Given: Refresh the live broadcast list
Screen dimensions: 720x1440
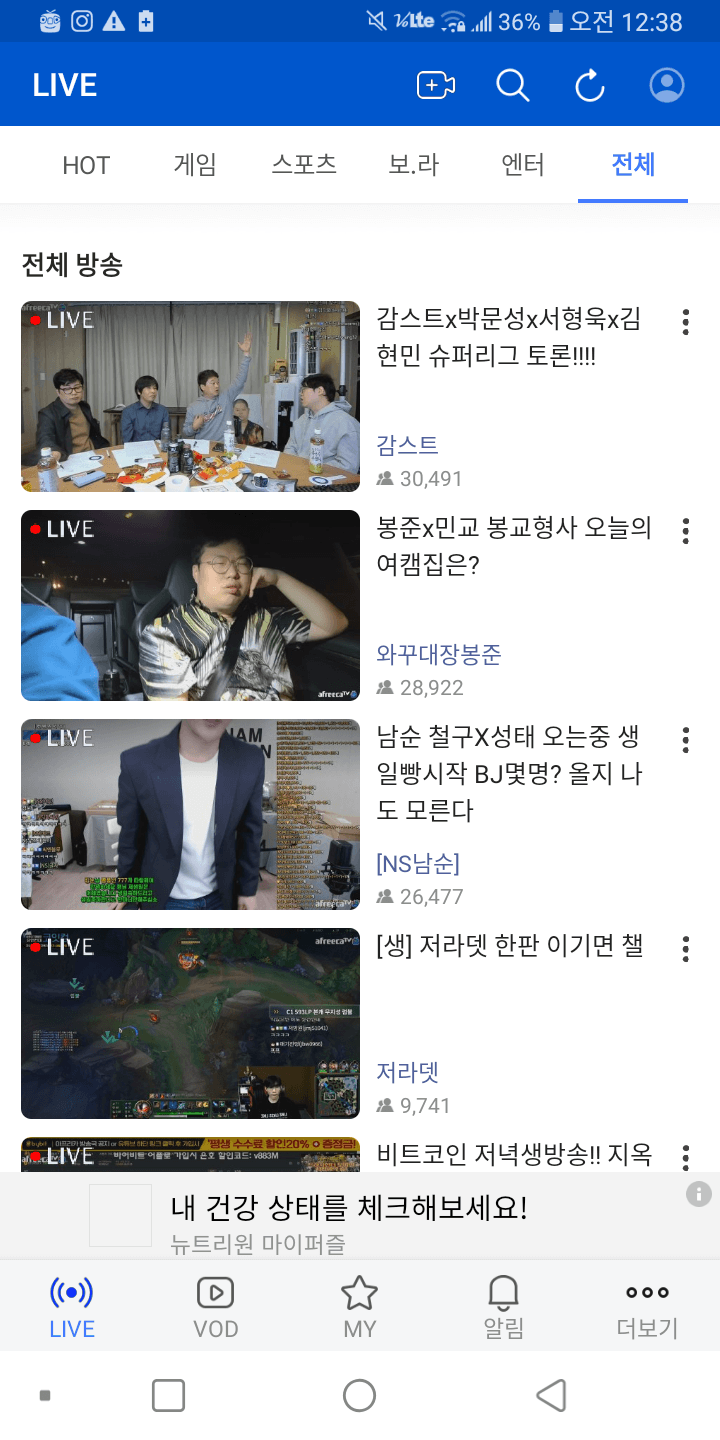Looking at the screenshot, I should coord(590,86).
